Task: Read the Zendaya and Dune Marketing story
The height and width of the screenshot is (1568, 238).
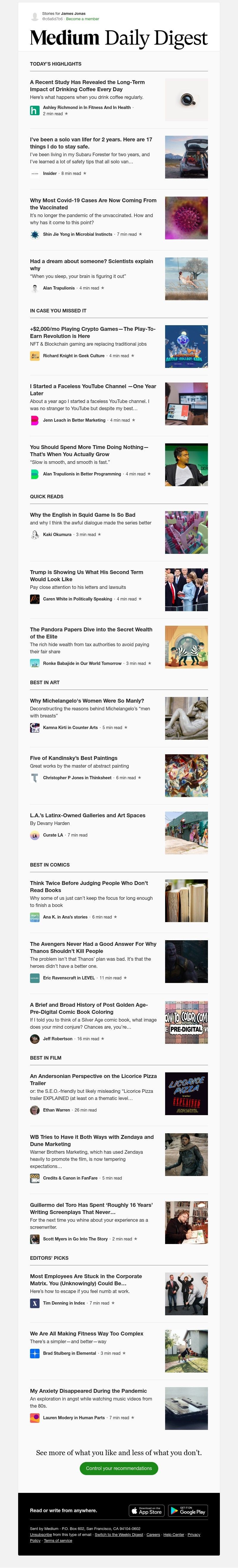Action: pyautogui.click(x=92, y=1140)
